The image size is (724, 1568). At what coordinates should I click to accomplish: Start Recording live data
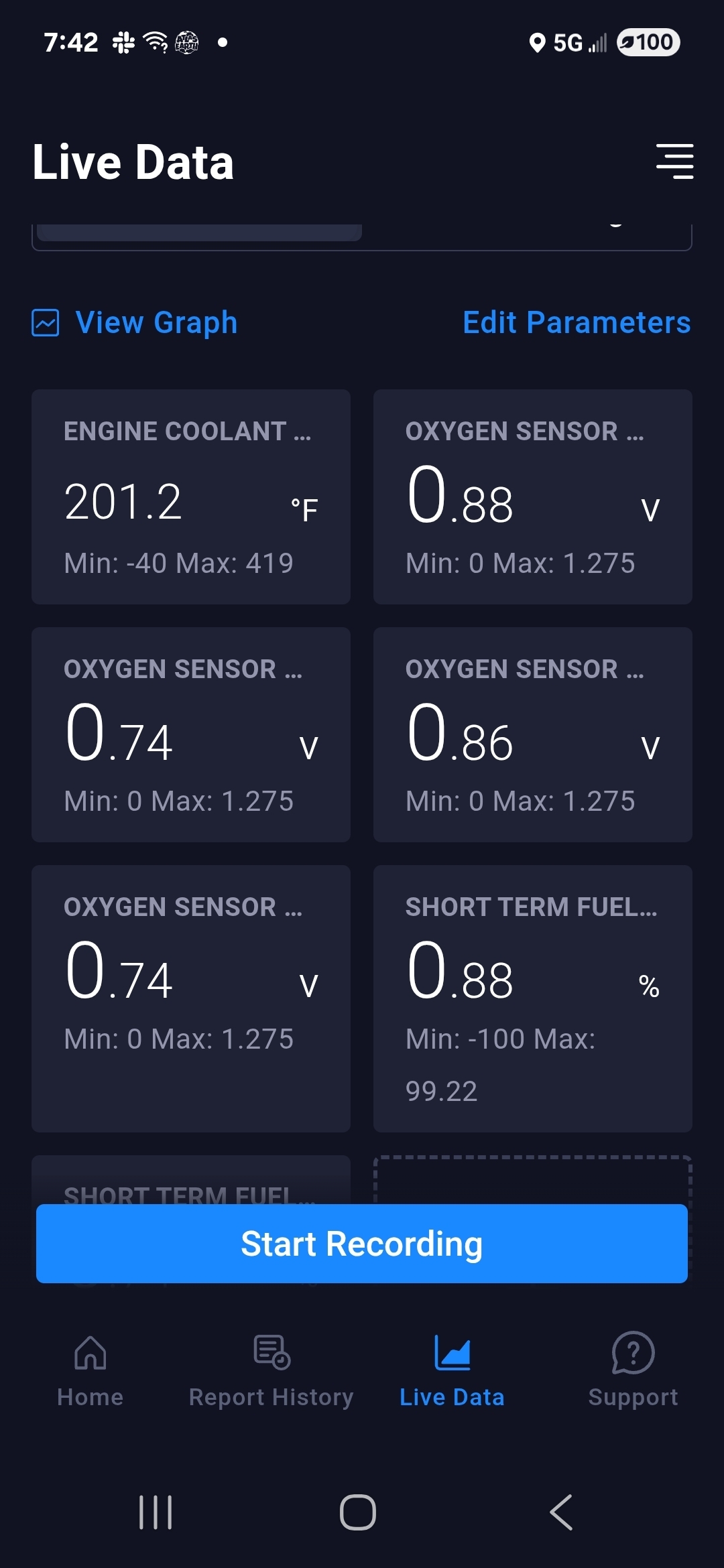tap(362, 1244)
